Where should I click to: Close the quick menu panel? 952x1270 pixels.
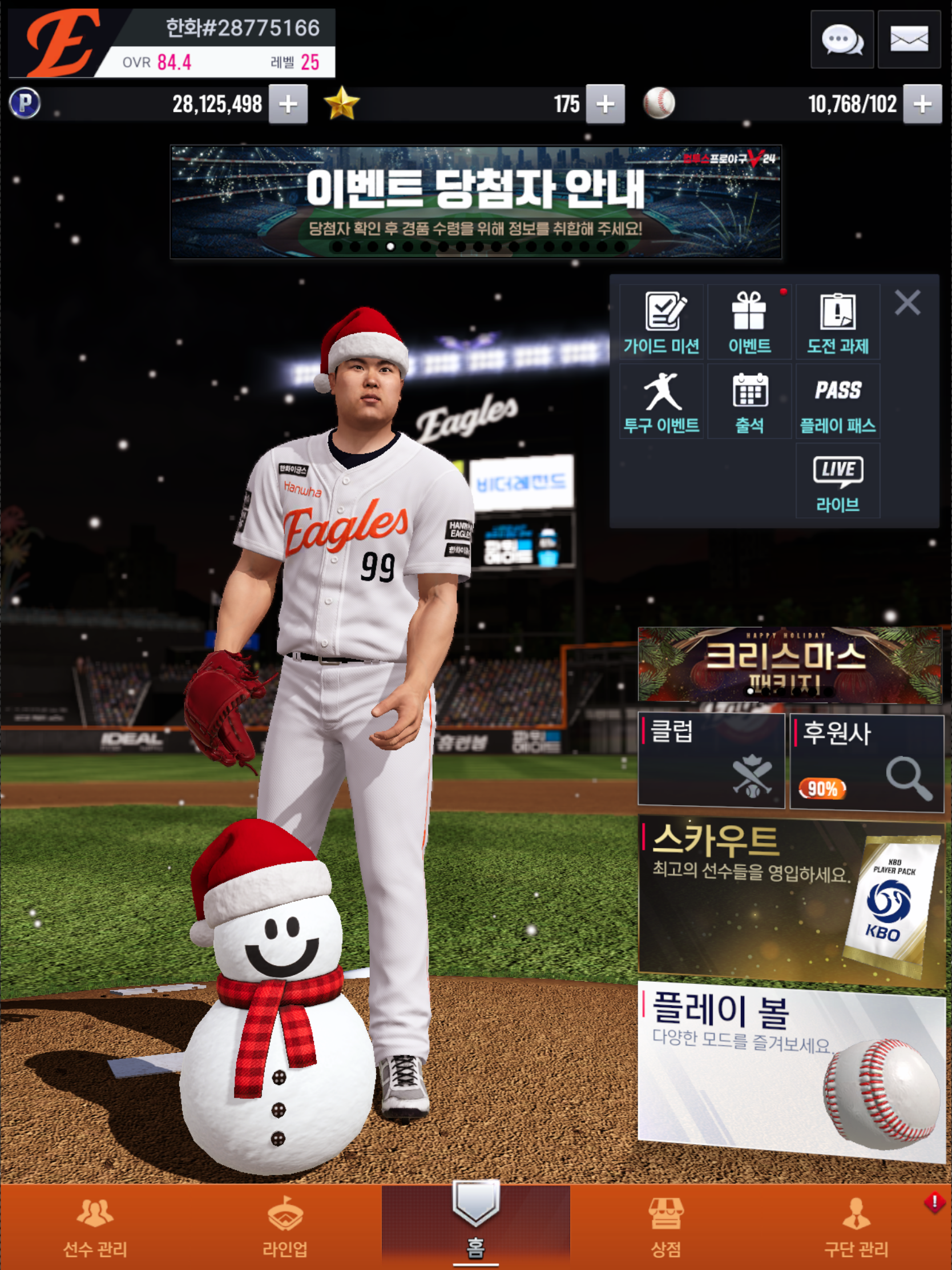click(x=907, y=303)
